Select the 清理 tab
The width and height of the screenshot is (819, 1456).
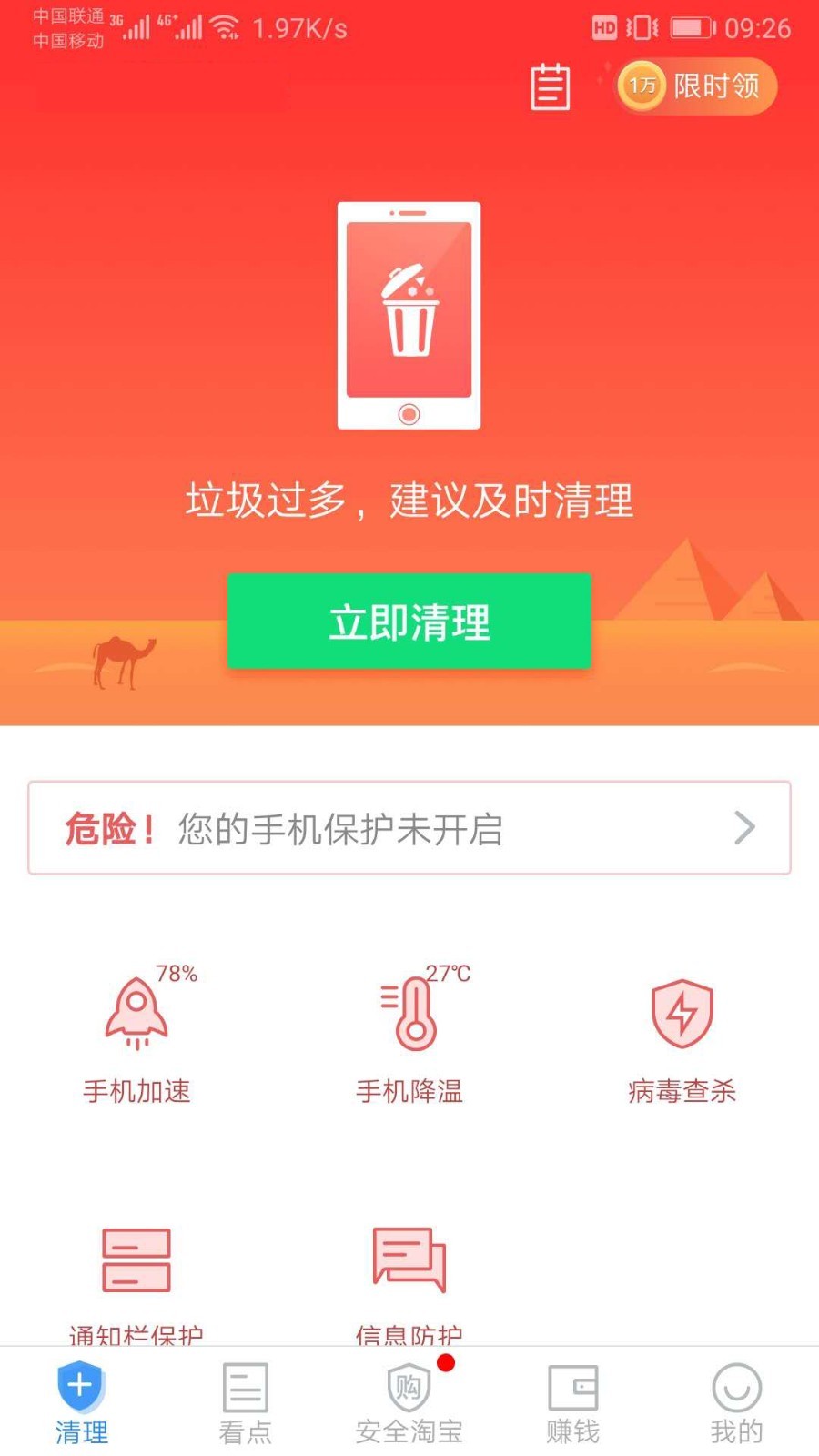point(82,1403)
